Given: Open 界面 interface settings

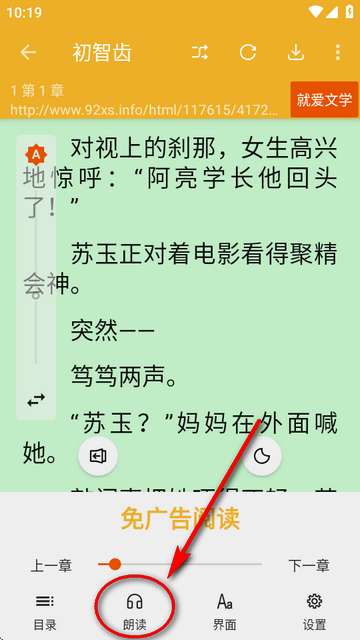Looking at the screenshot, I should (x=225, y=612).
